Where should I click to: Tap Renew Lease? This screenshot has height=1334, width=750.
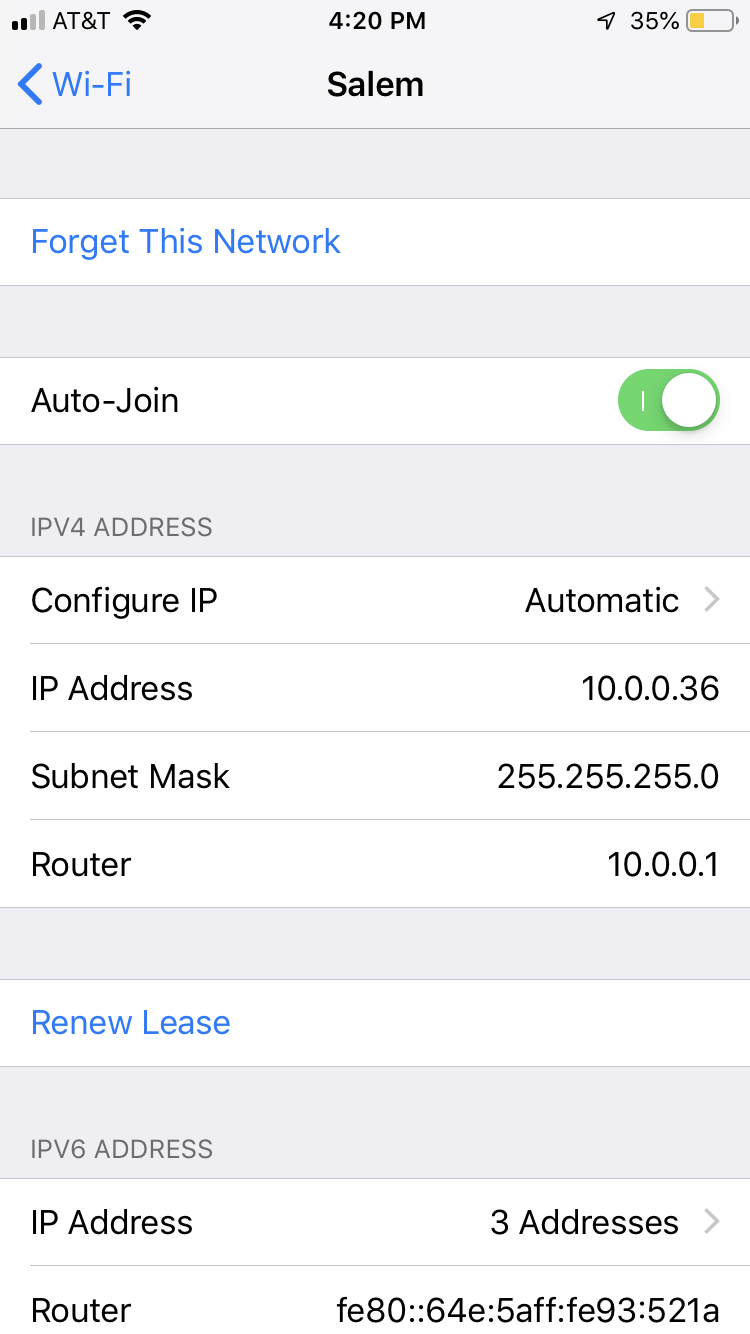point(131,1023)
